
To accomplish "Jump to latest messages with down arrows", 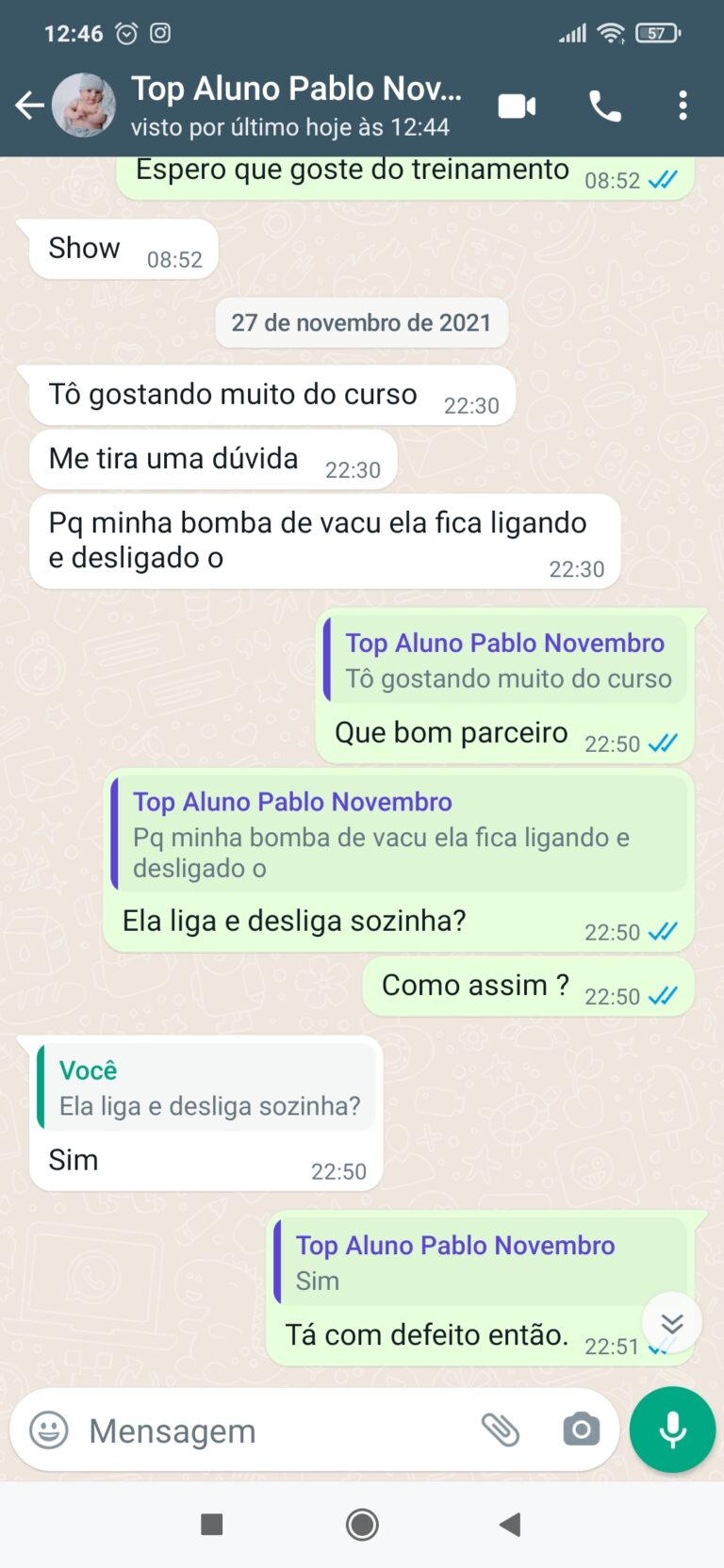I will [671, 1323].
